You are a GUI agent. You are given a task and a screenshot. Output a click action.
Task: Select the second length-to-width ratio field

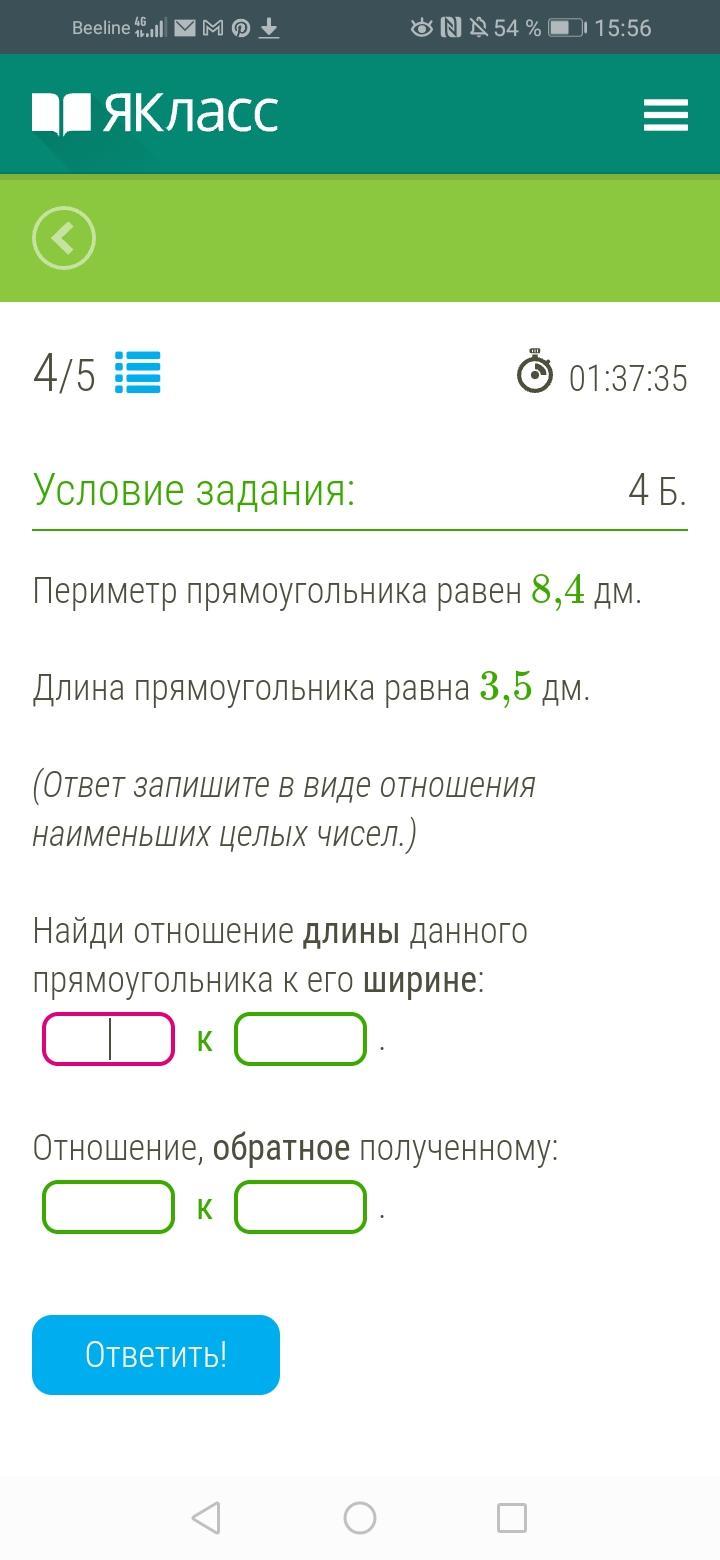(300, 1039)
